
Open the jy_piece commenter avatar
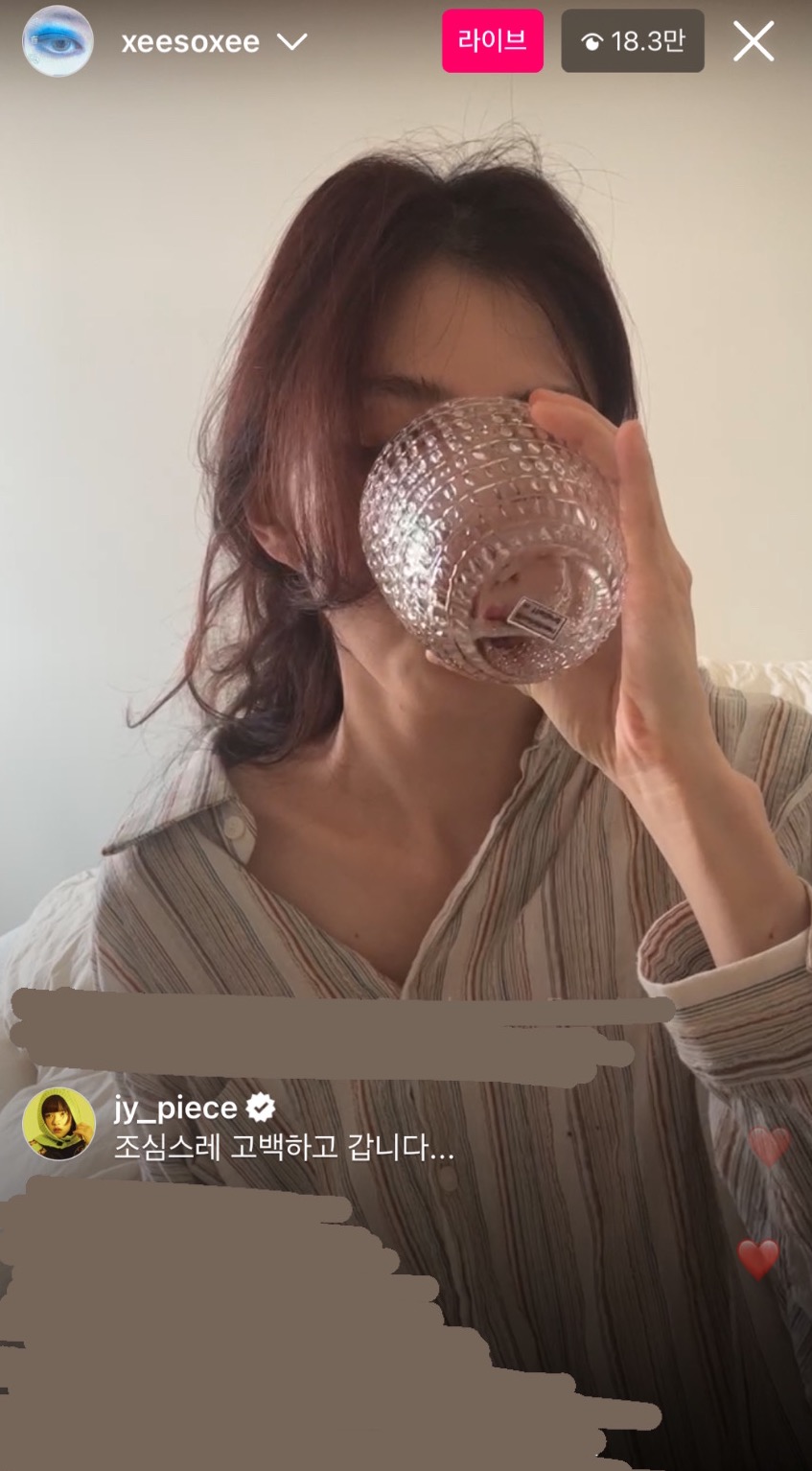point(58,1124)
